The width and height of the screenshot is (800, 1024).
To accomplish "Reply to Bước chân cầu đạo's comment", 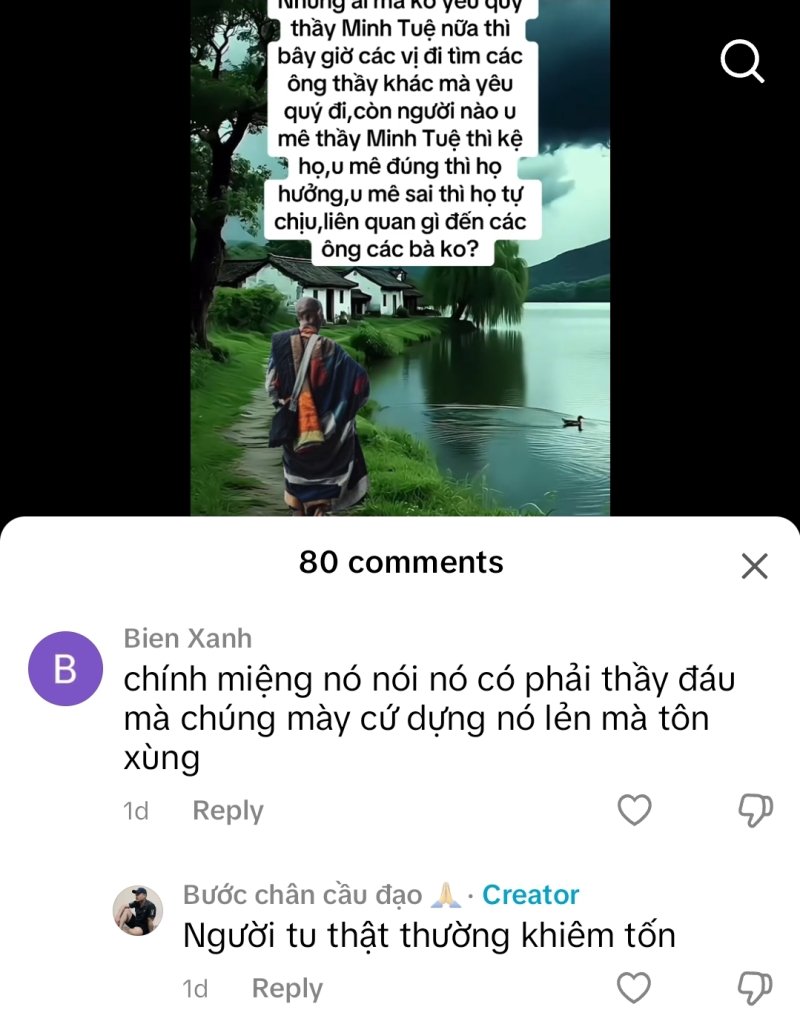I will 286,989.
